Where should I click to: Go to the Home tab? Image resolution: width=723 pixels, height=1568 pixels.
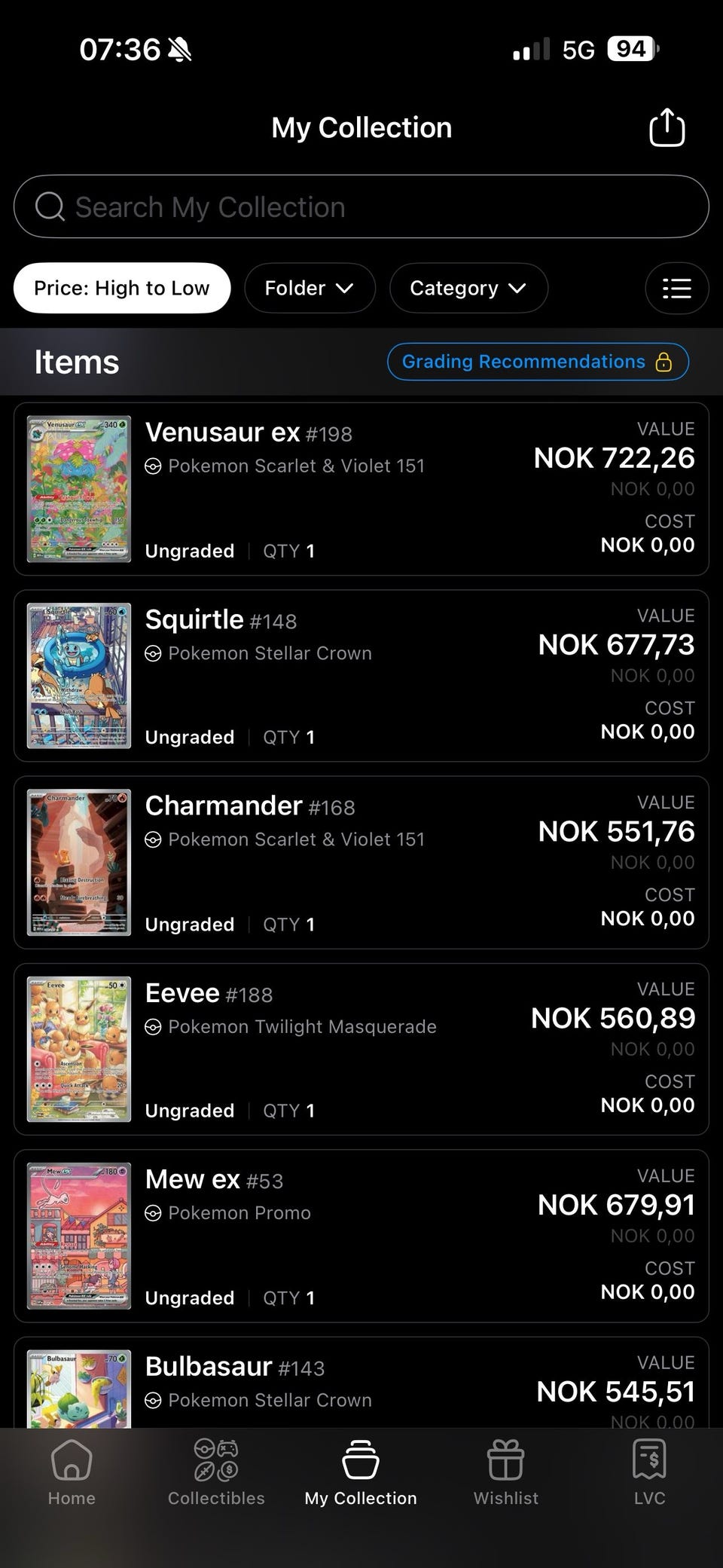click(x=72, y=1473)
